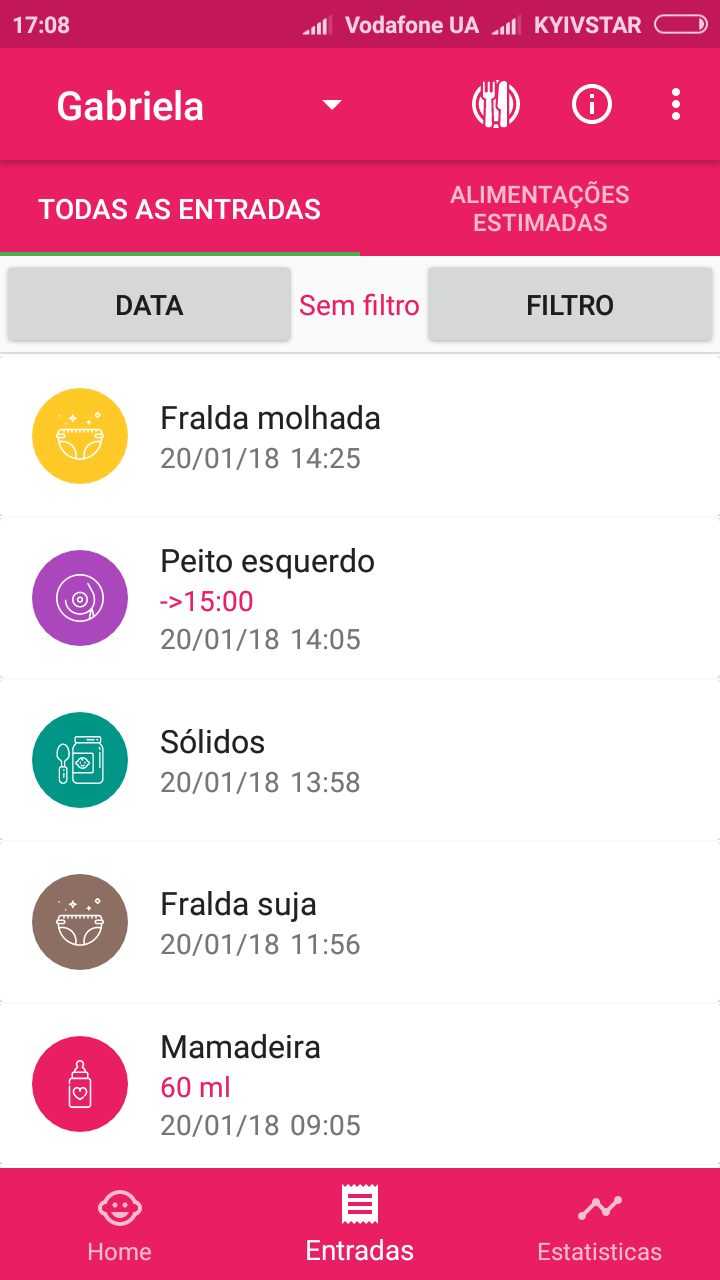
Task: Open the overflow menu
Action: coord(676,104)
